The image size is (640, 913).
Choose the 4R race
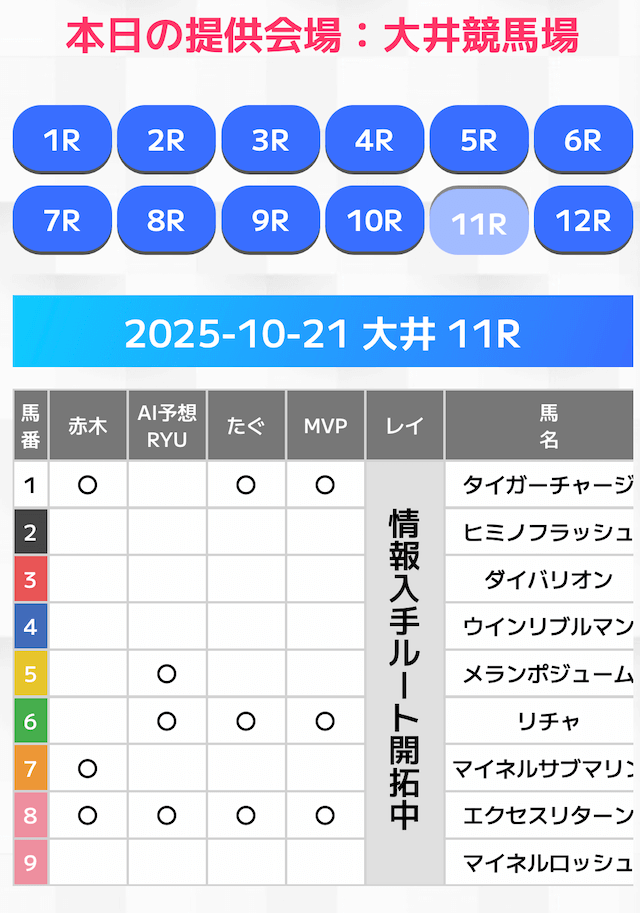374,140
